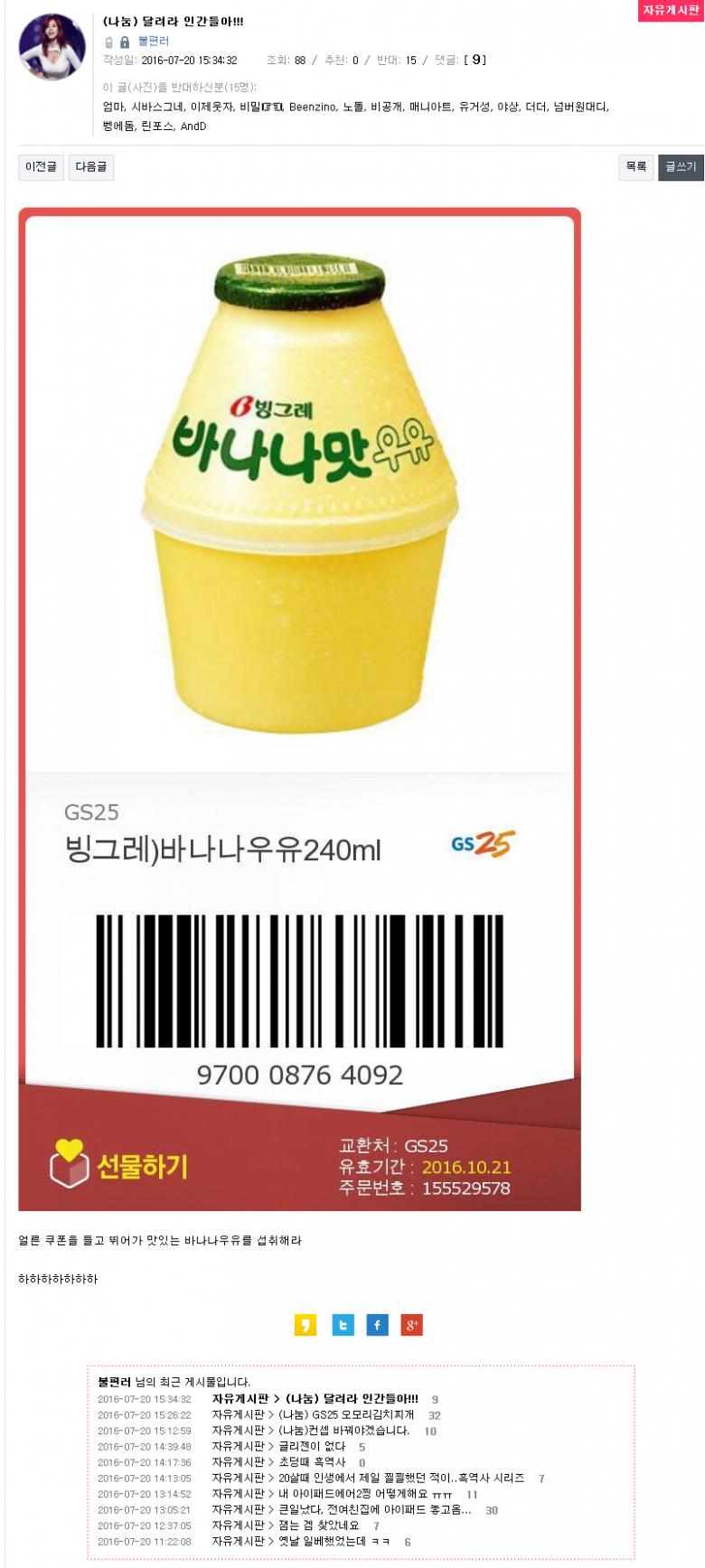Share via the yellow KakaoStory icon
The image size is (705, 1568).
click(x=305, y=1325)
